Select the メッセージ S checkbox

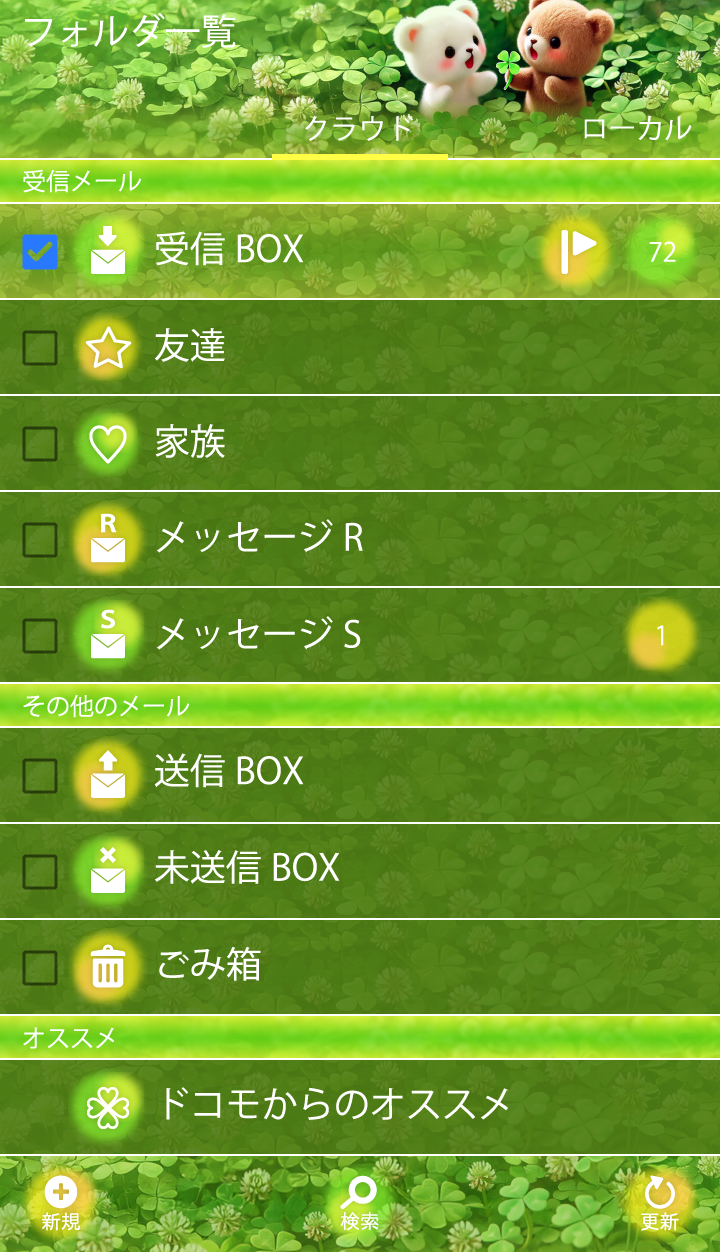(40, 636)
